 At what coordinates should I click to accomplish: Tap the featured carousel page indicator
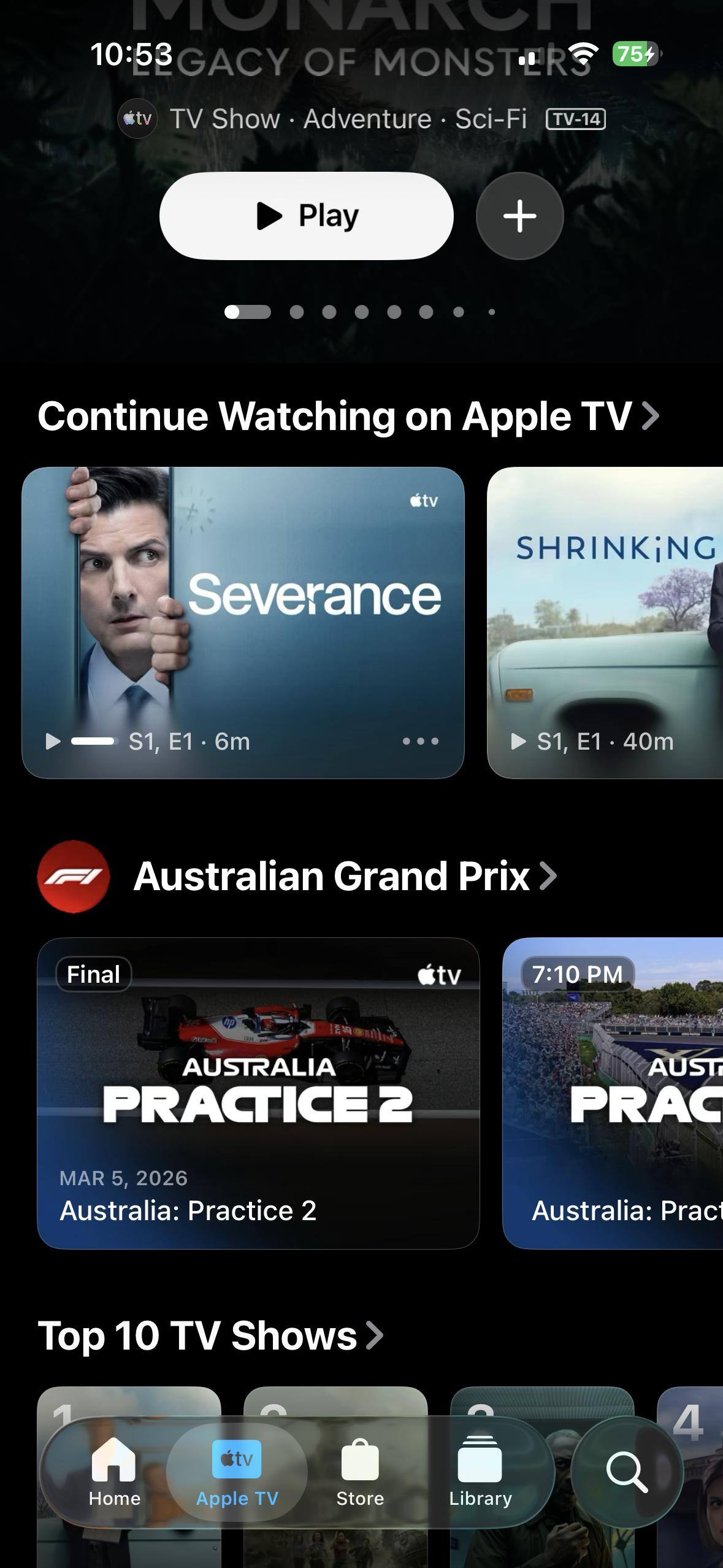[361, 312]
